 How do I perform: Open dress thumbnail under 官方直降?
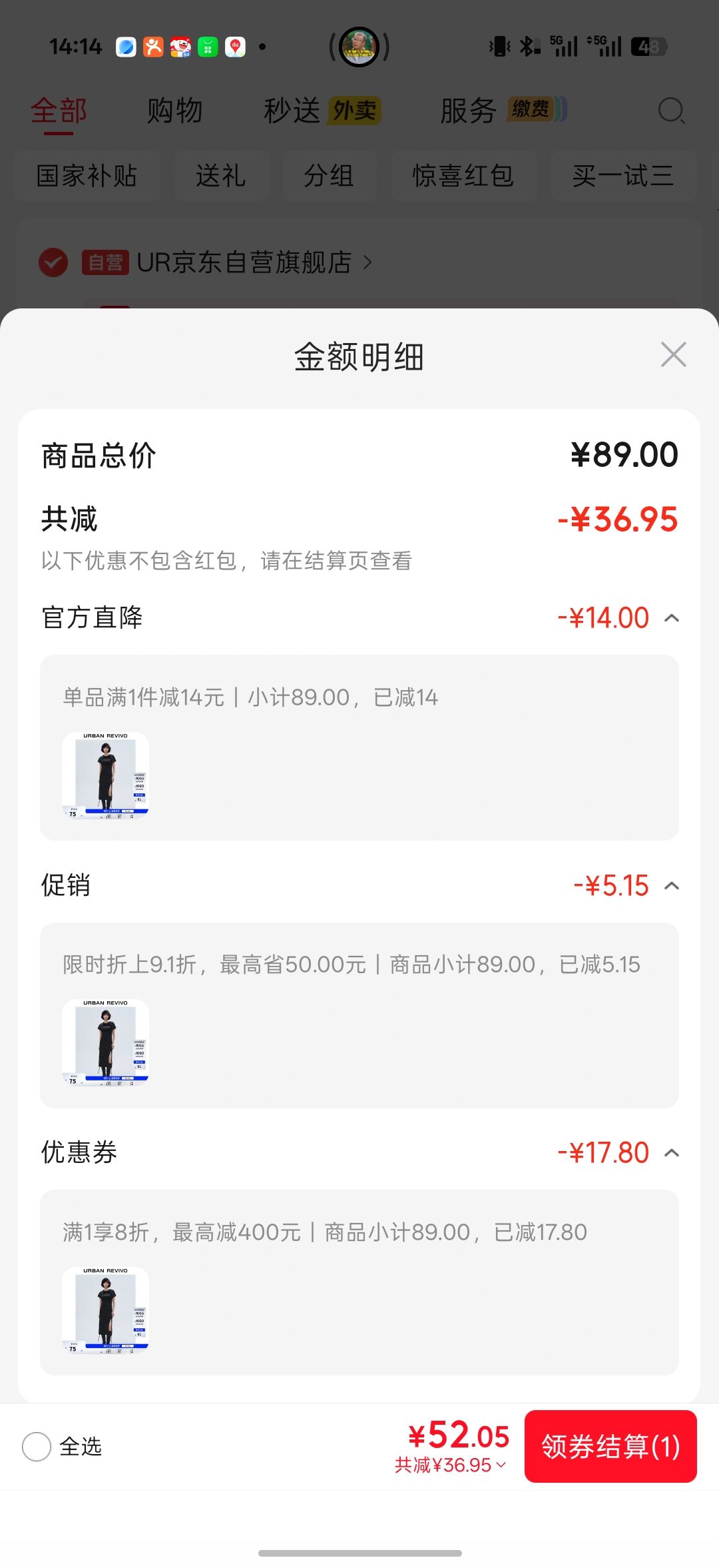coord(105,775)
